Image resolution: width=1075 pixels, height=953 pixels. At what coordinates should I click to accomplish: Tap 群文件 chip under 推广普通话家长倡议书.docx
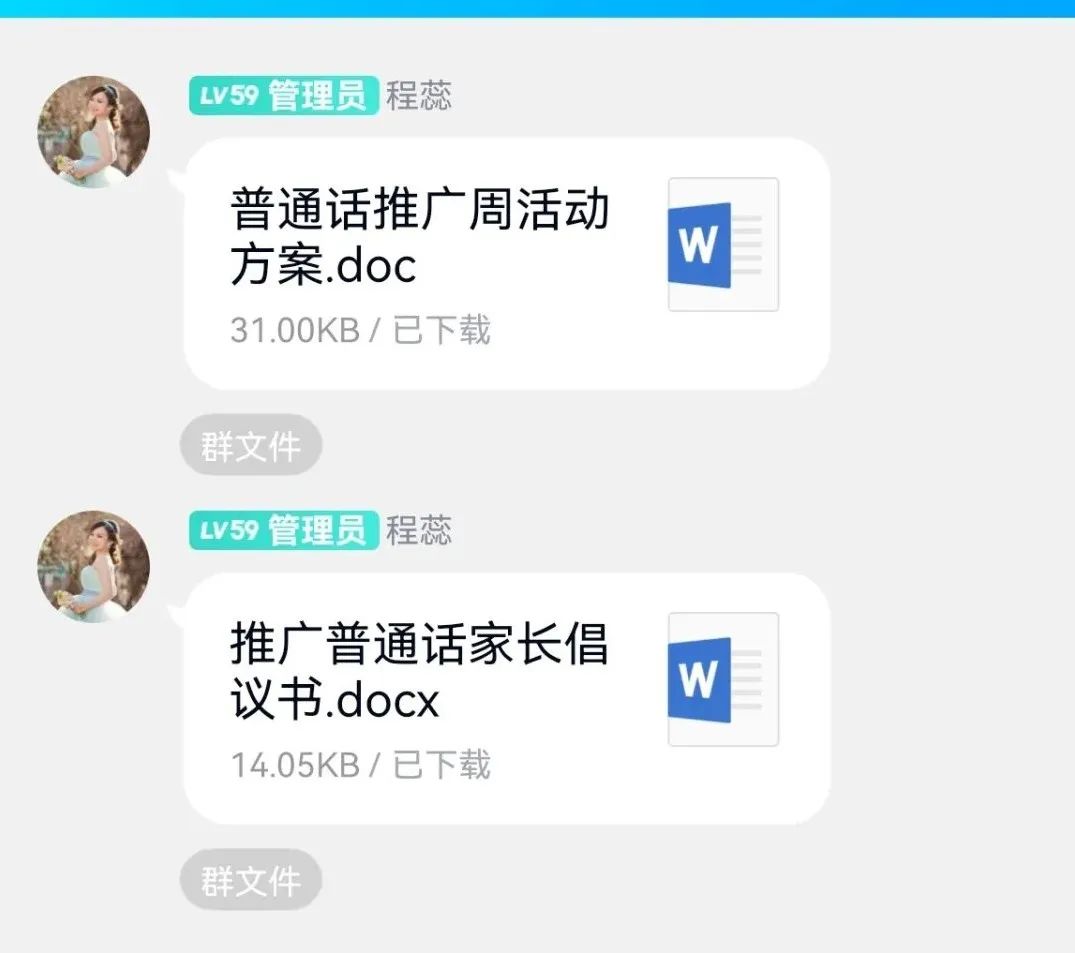251,880
